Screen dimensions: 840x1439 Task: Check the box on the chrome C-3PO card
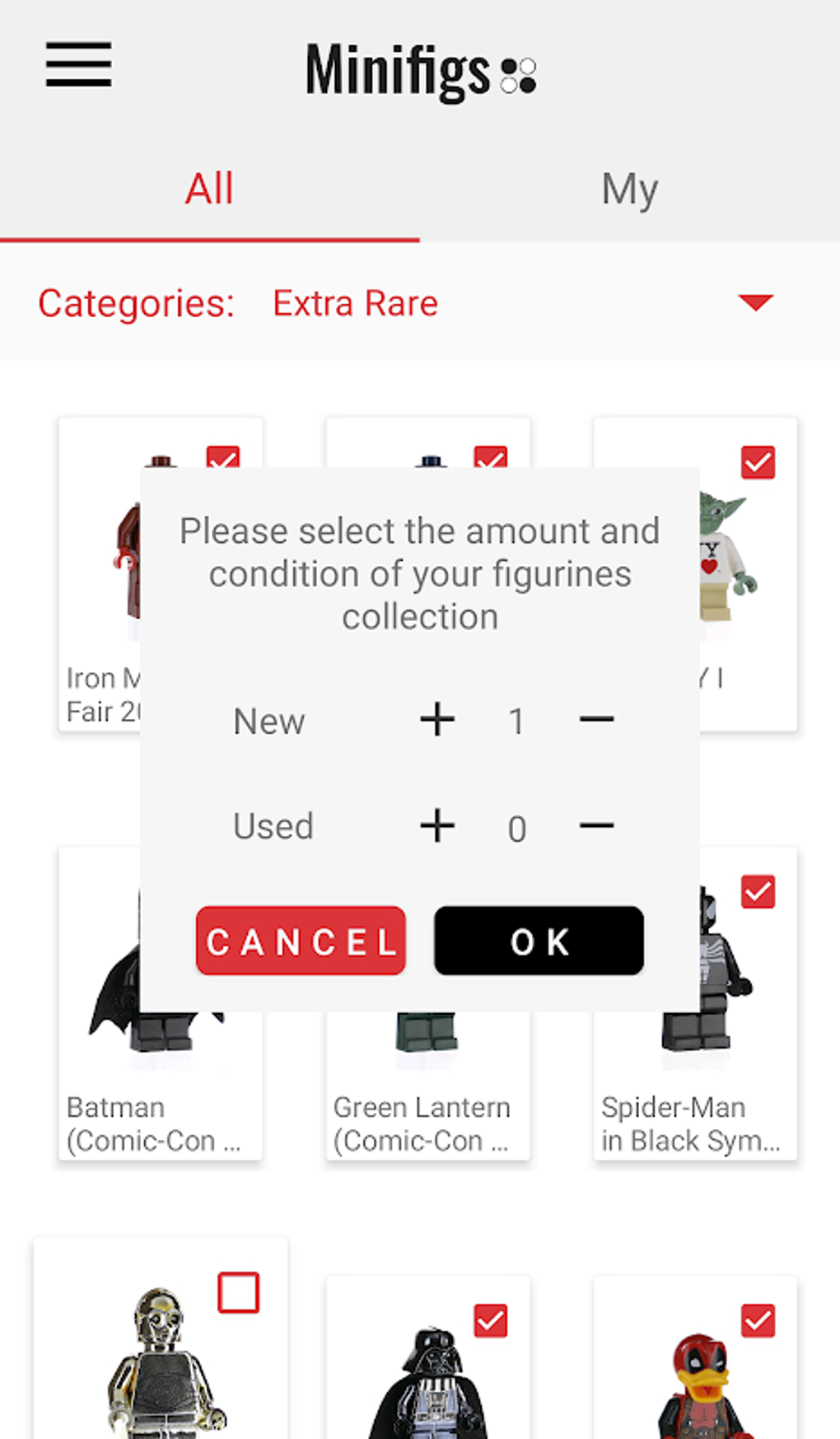click(x=239, y=1292)
